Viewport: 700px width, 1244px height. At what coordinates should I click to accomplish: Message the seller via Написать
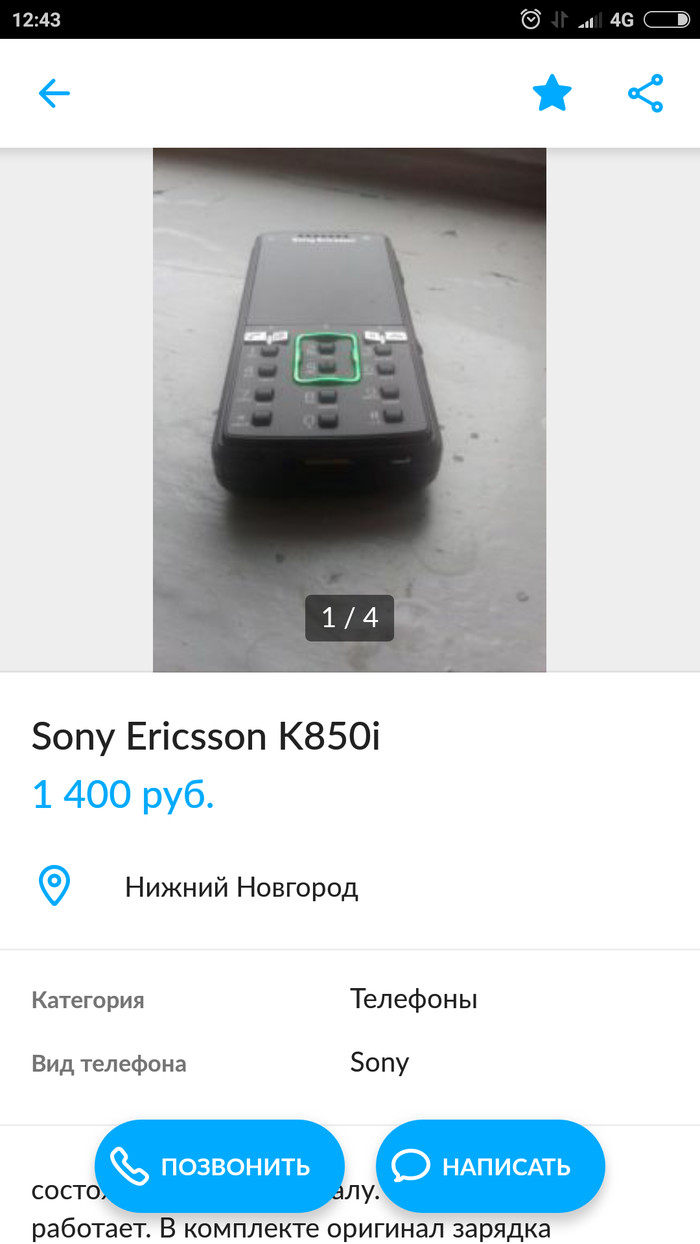click(490, 1166)
